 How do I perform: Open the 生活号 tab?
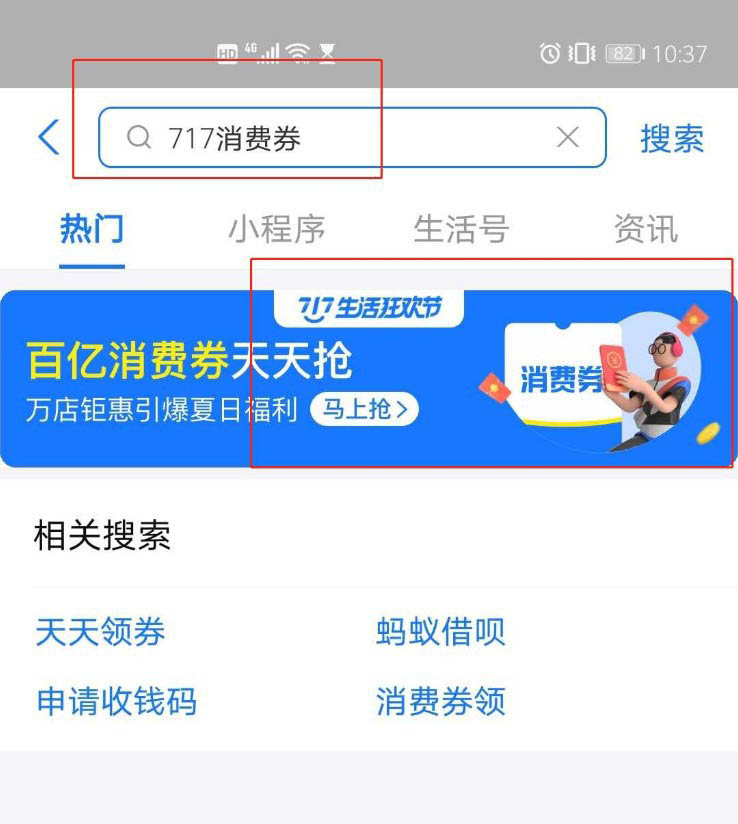tap(461, 229)
